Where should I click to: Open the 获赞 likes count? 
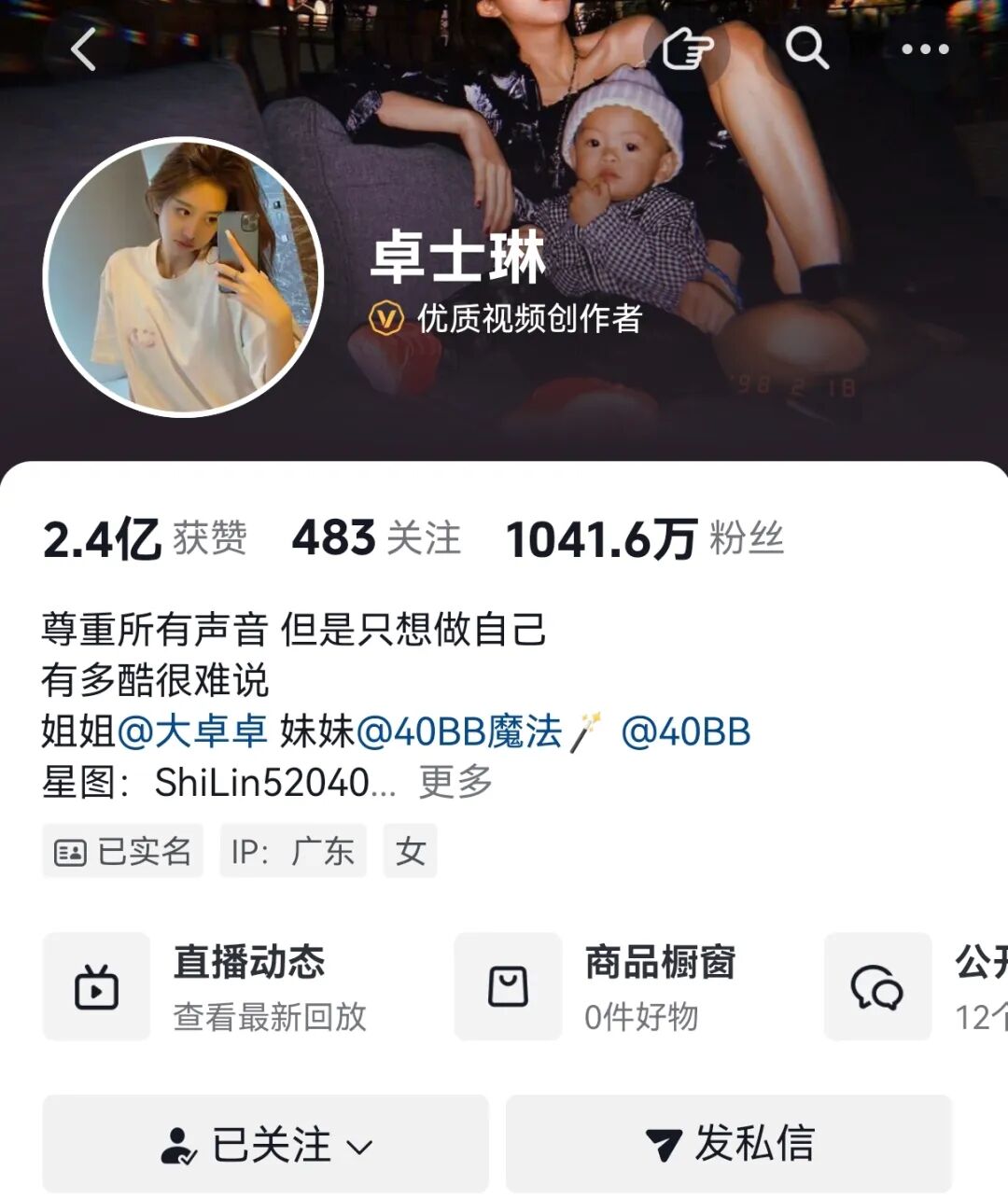coord(145,539)
